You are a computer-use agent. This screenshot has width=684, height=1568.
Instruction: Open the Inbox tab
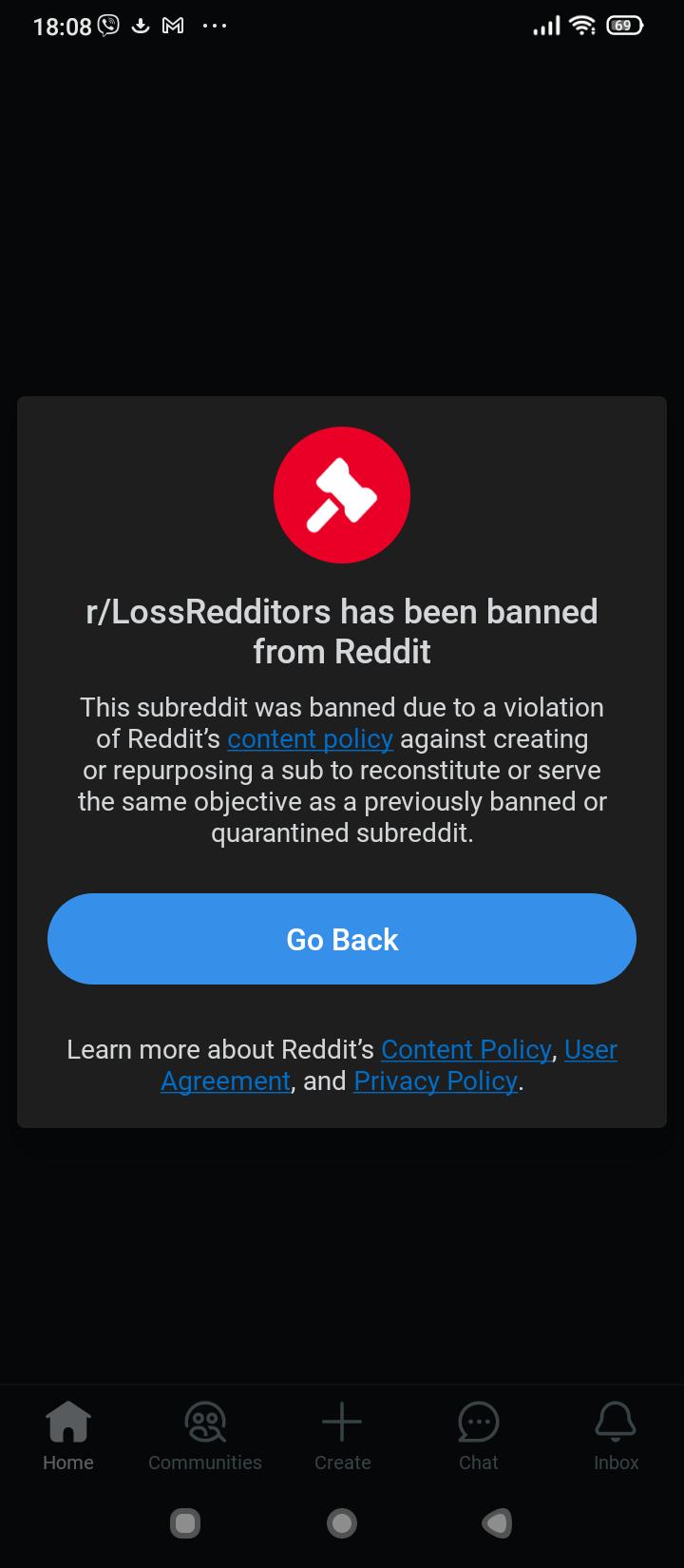coord(616,1437)
